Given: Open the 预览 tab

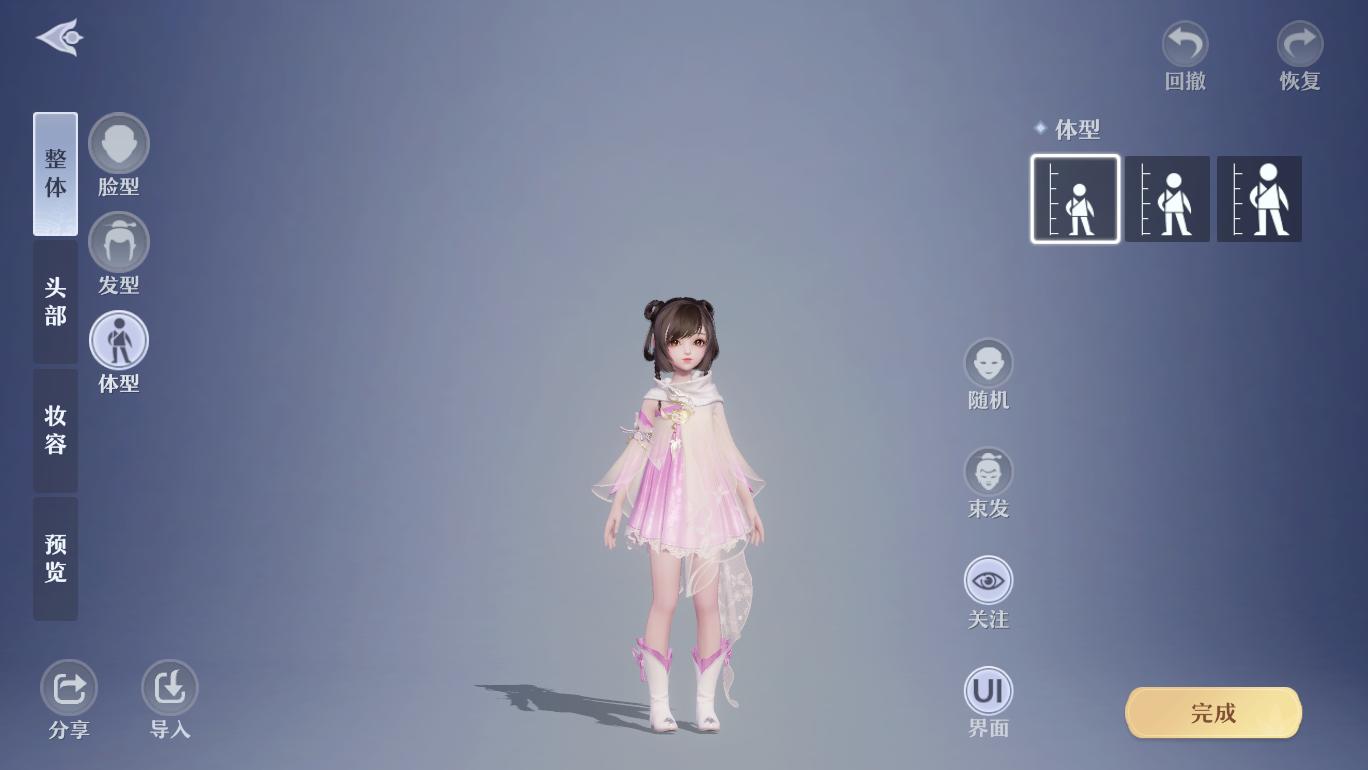Looking at the screenshot, I should [55, 558].
